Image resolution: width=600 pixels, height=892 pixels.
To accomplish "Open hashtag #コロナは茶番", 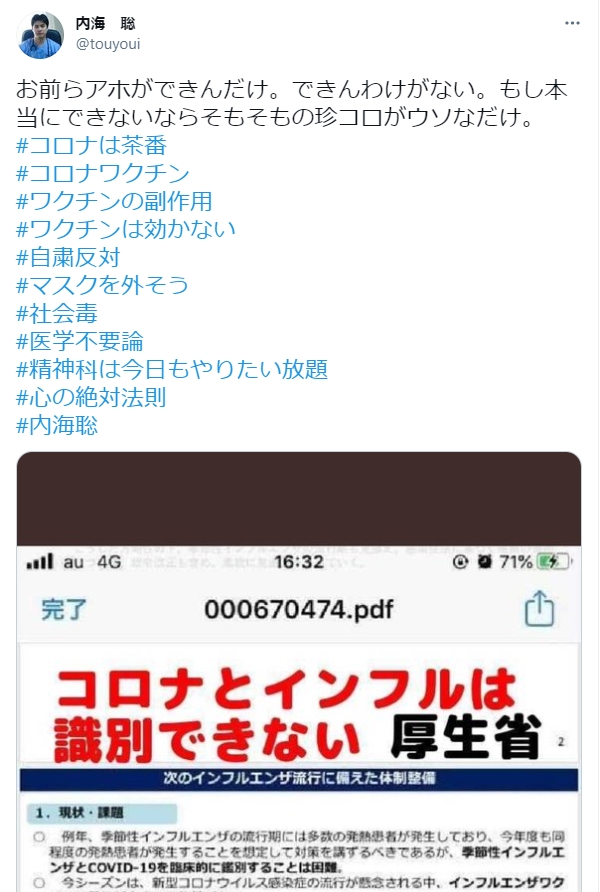I will pos(91,145).
